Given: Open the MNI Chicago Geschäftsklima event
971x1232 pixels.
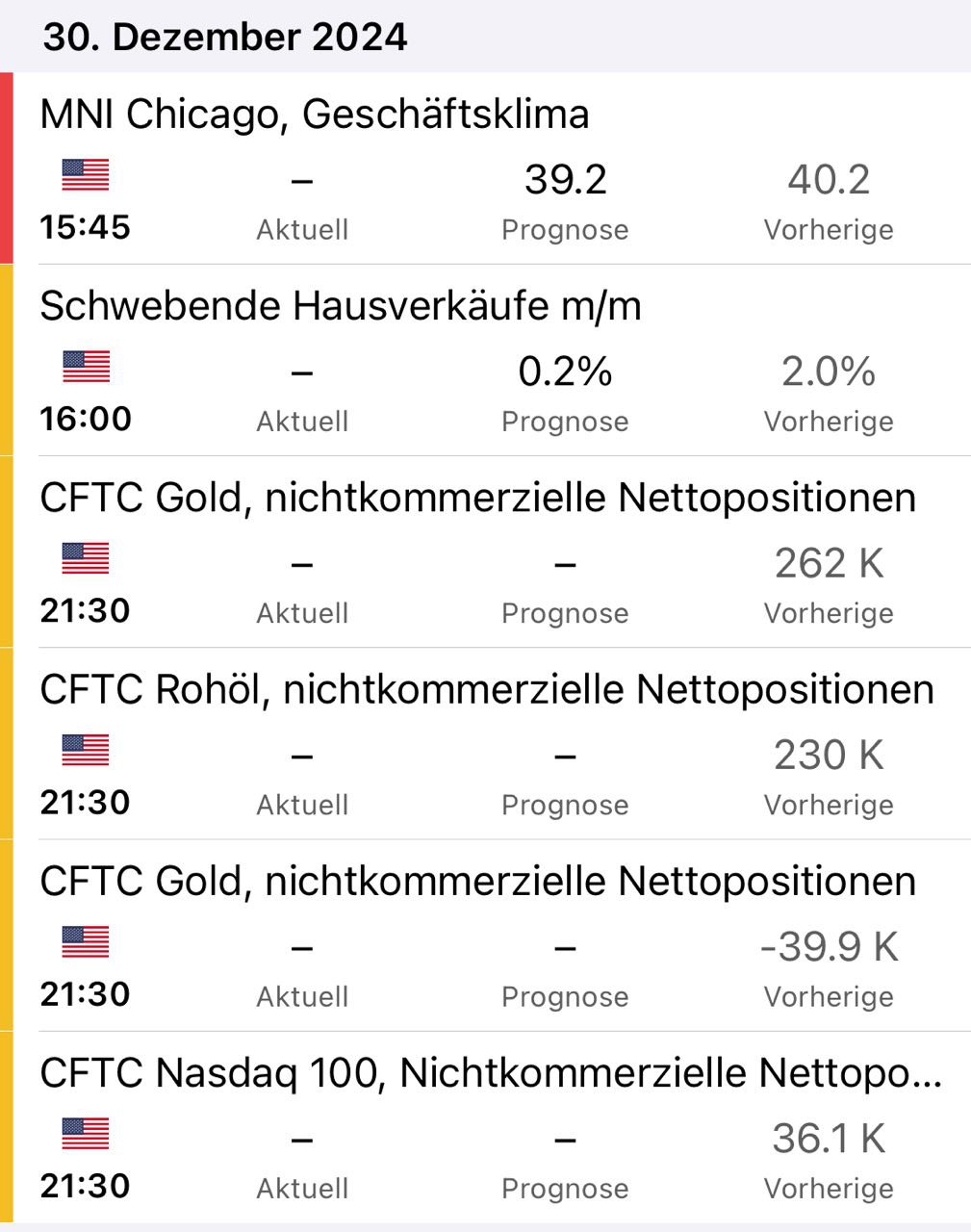Looking at the screenshot, I should click(314, 115).
